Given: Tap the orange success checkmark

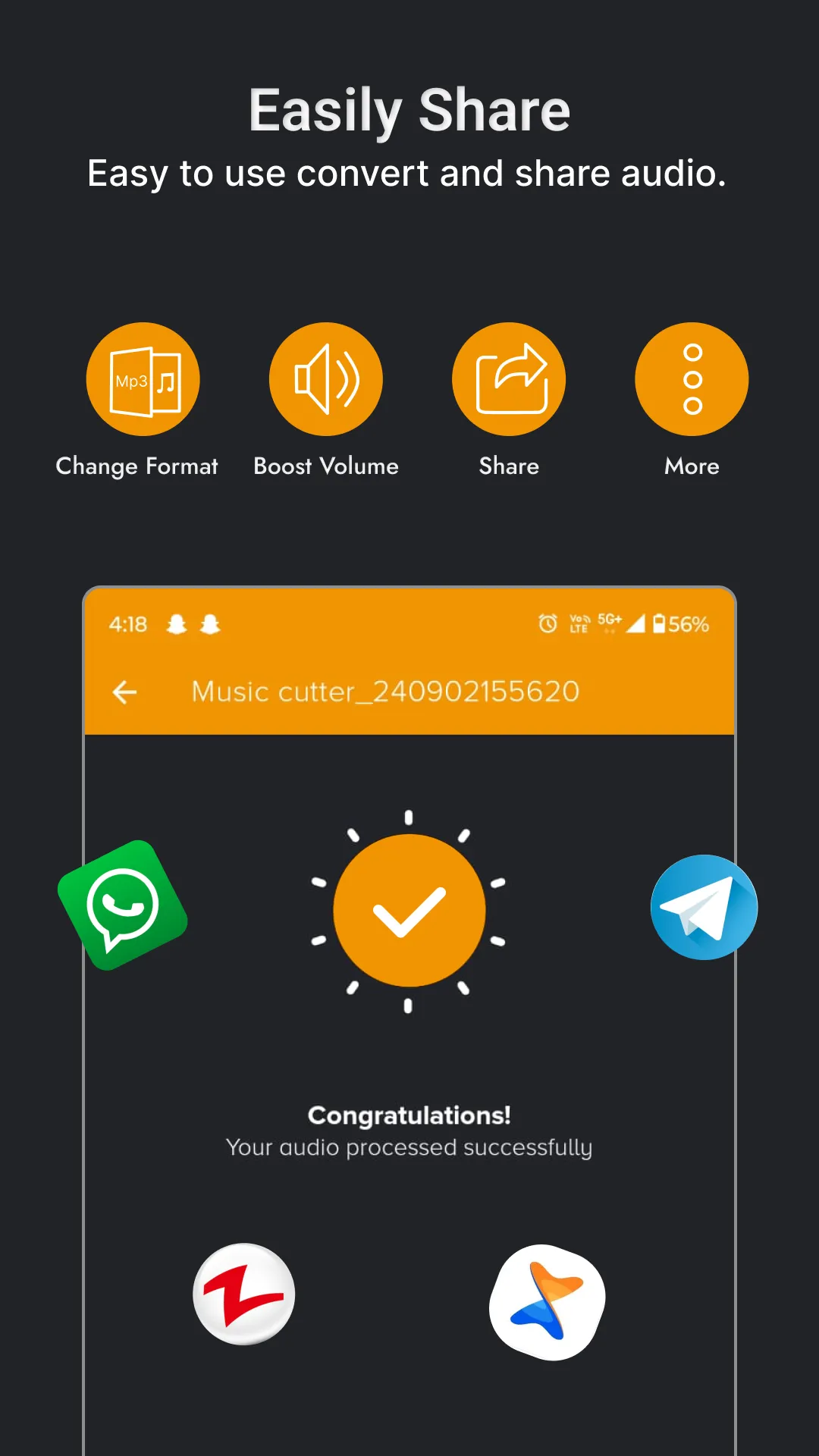Looking at the screenshot, I should point(409,910).
